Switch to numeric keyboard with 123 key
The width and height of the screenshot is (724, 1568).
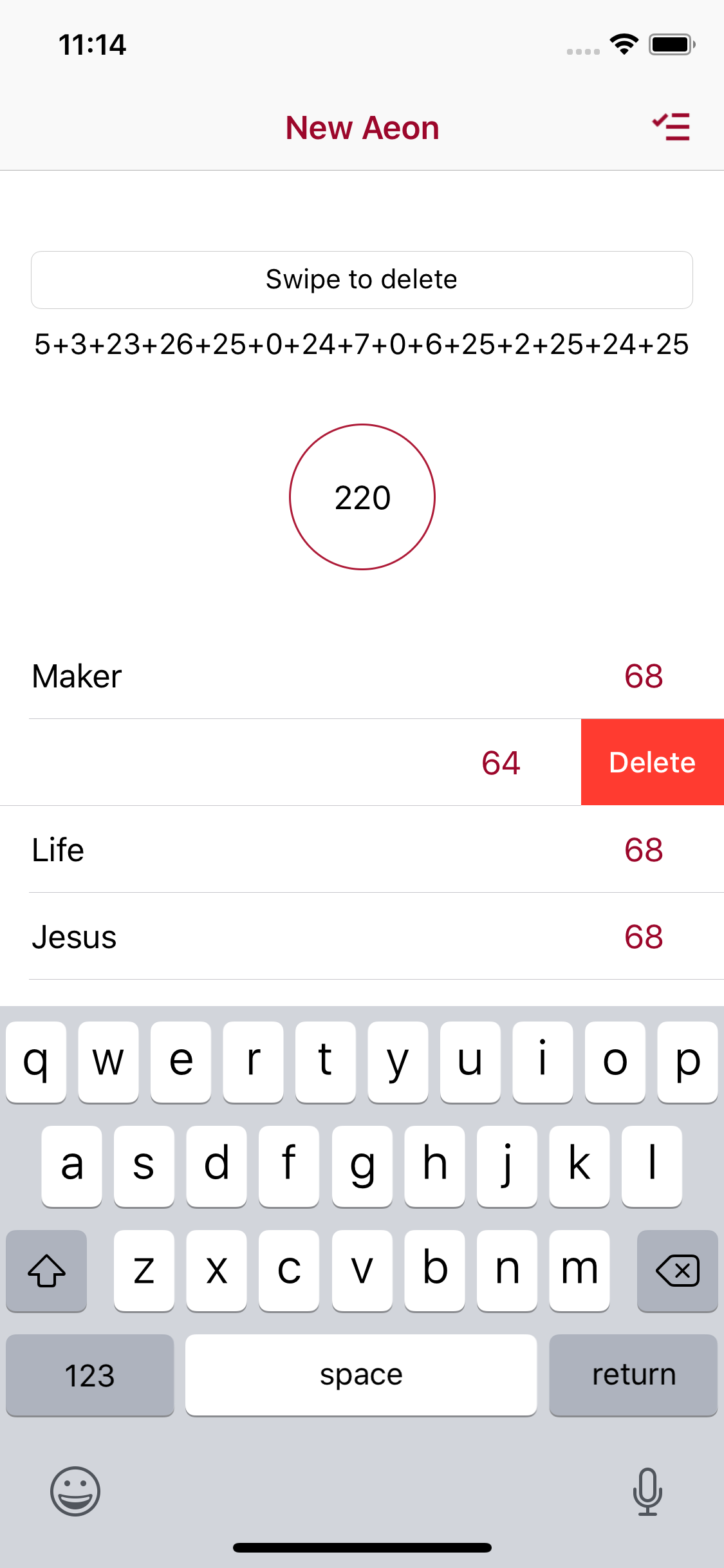coord(89,1375)
